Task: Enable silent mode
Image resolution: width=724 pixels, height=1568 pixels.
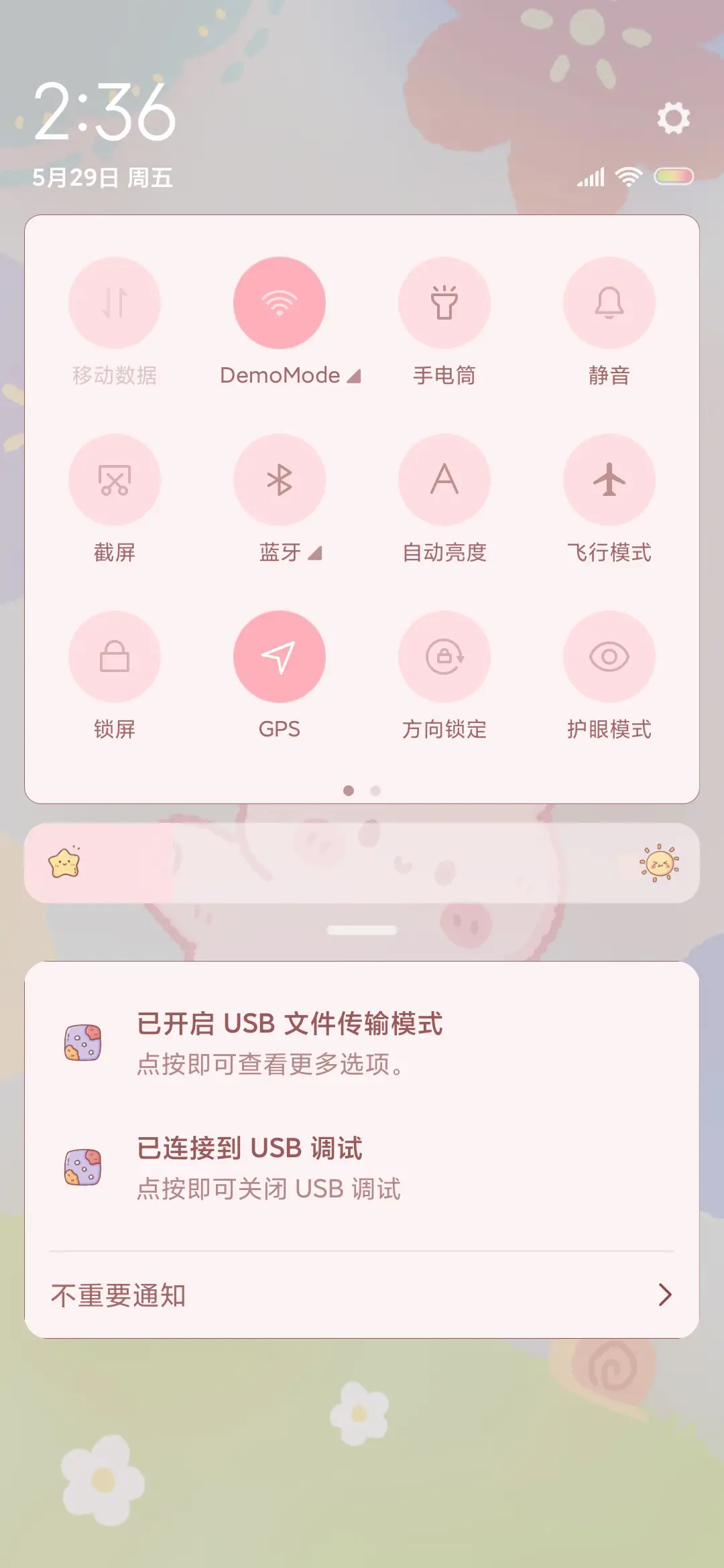Action: (x=609, y=303)
